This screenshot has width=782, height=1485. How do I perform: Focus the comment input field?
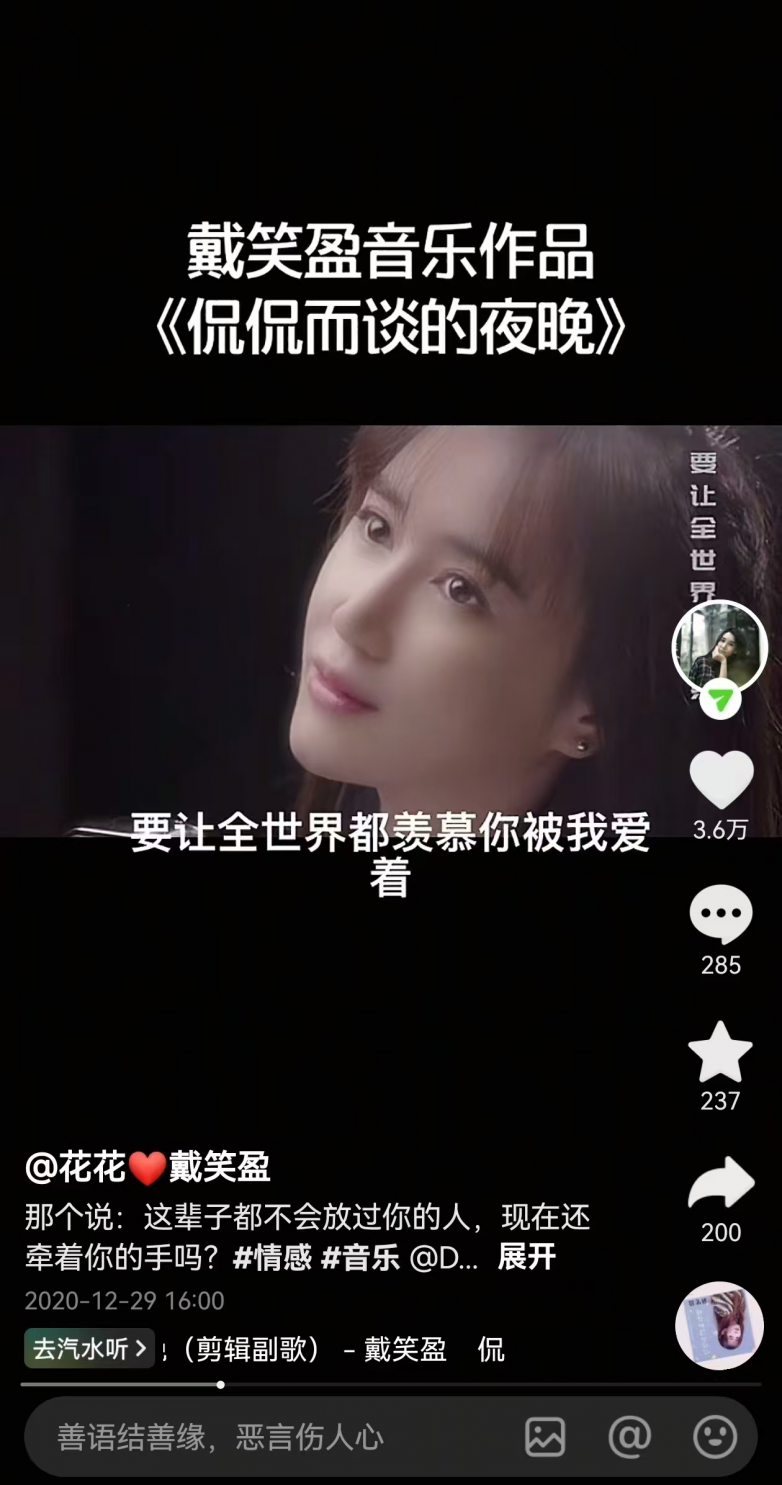[x=270, y=1437]
